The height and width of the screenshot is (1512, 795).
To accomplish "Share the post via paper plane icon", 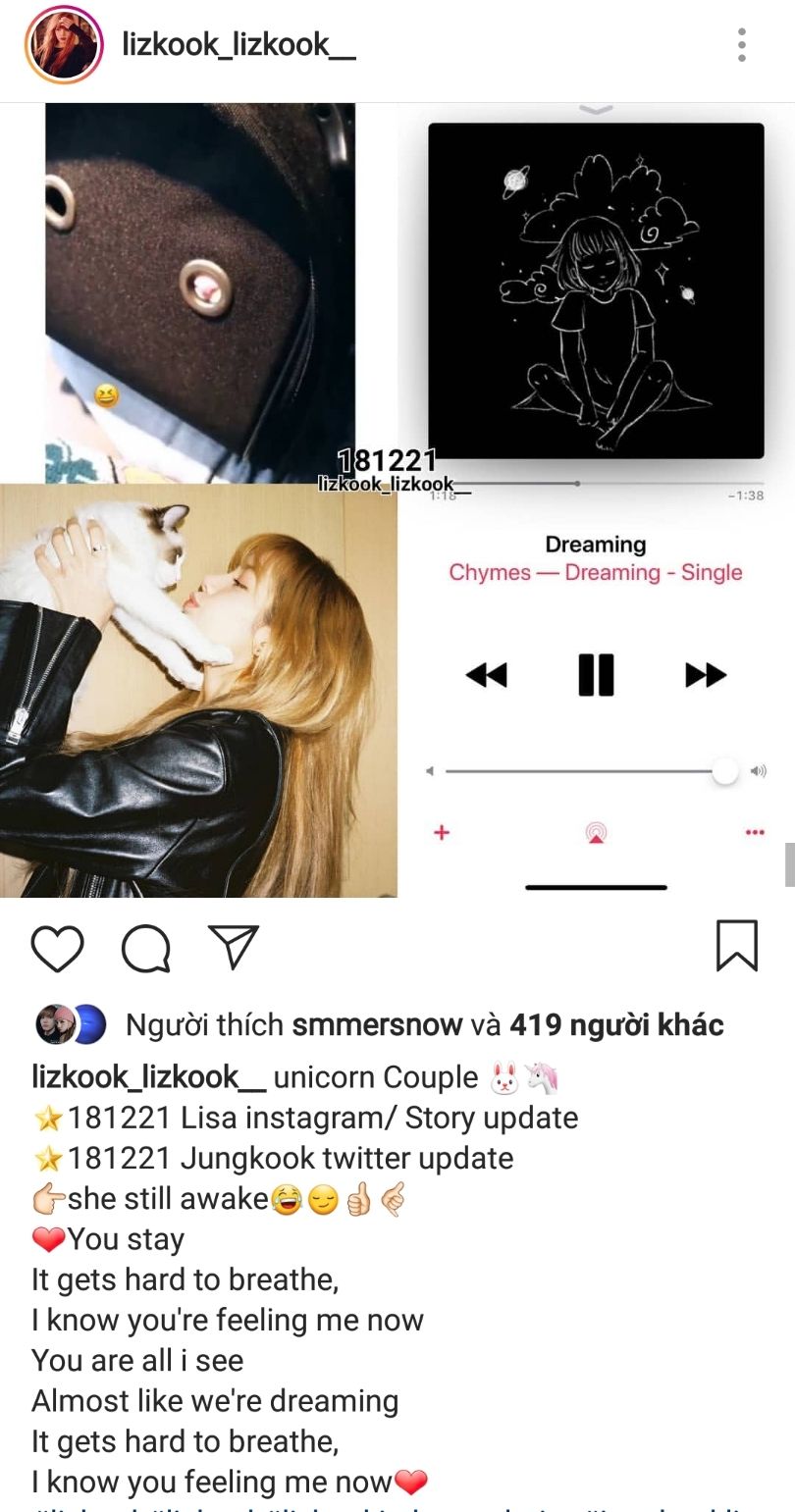I will click(x=234, y=947).
